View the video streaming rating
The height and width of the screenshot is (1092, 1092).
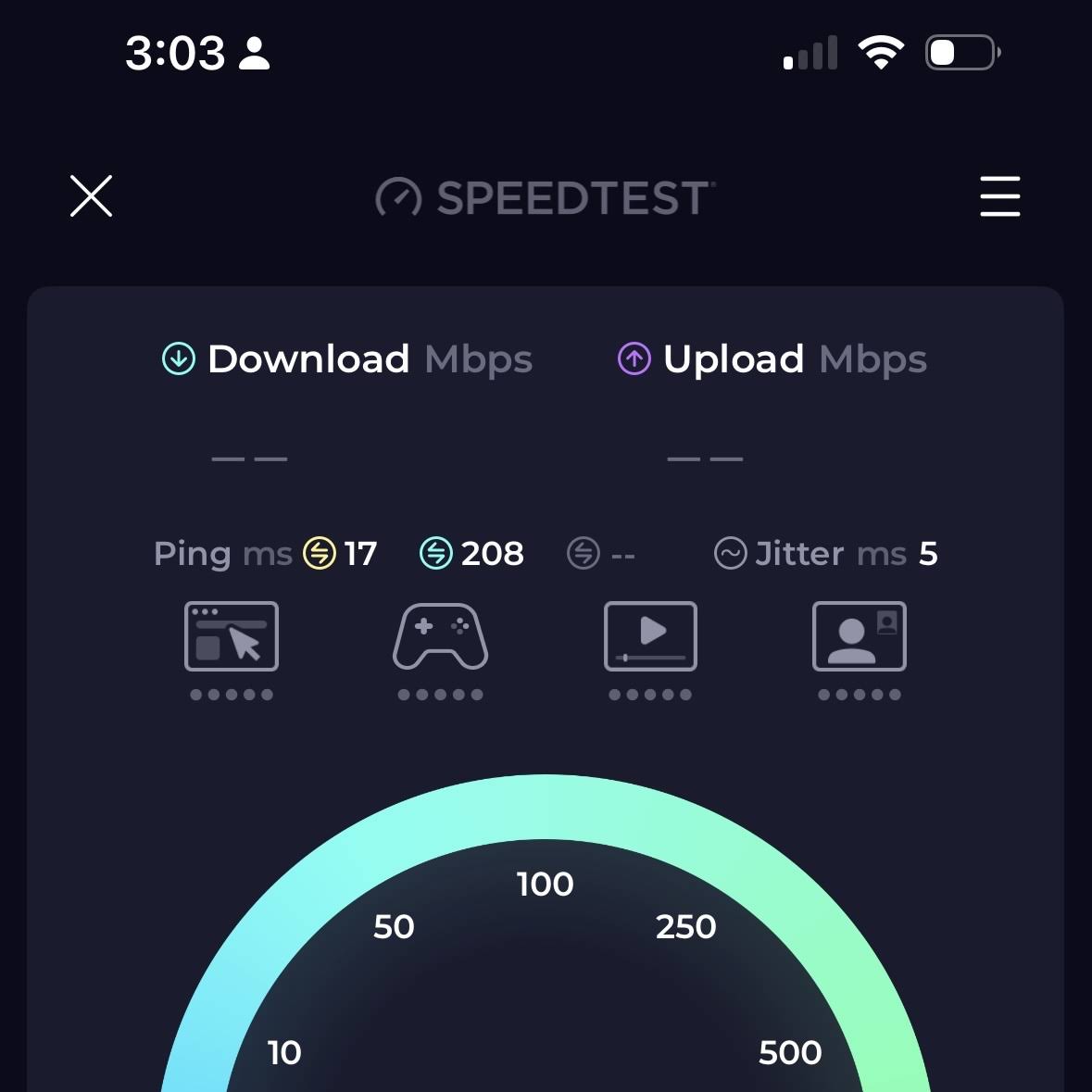tap(650, 637)
